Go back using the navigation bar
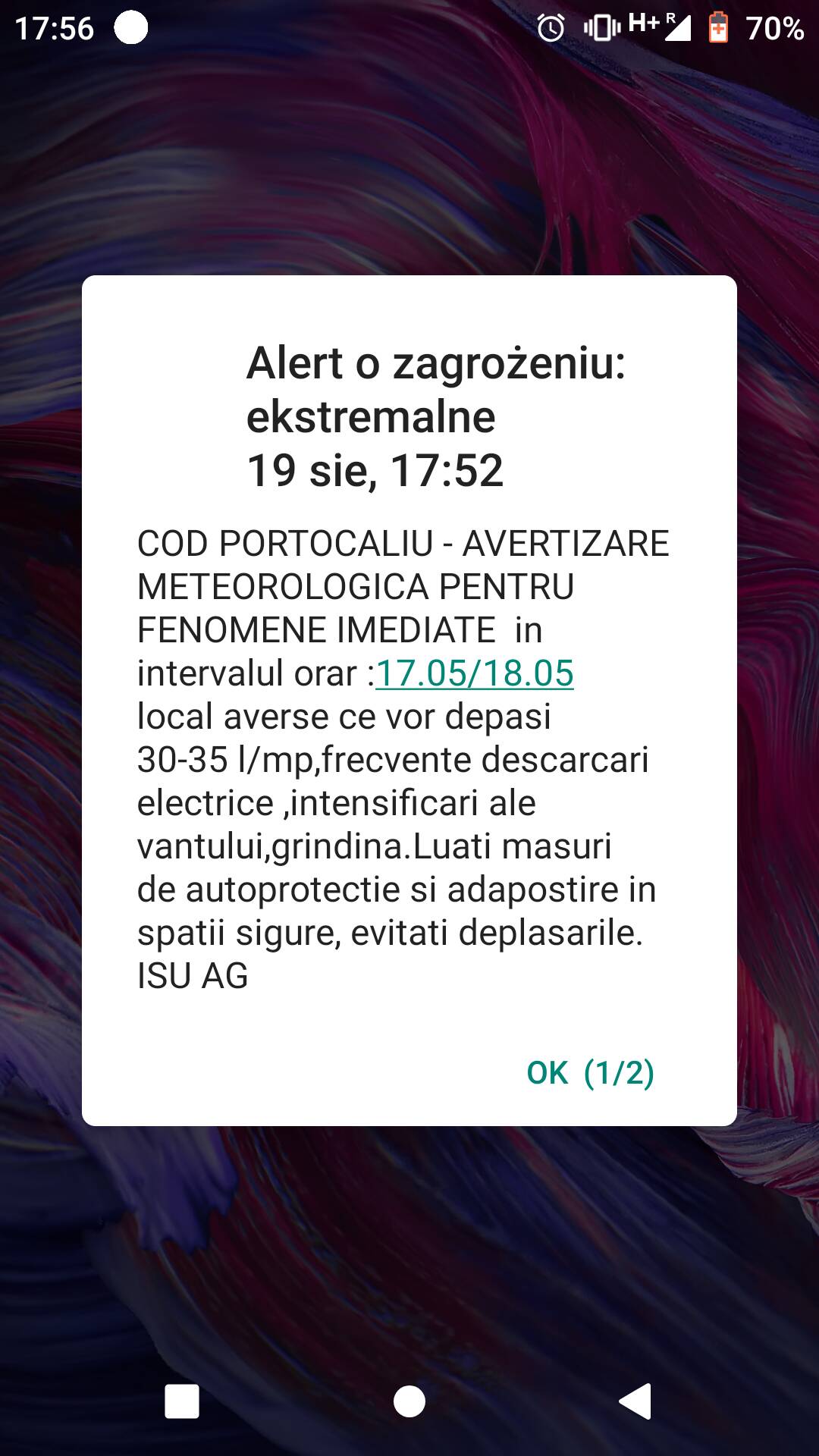The height and width of the screenshot is (1456, 819). 635,1401
